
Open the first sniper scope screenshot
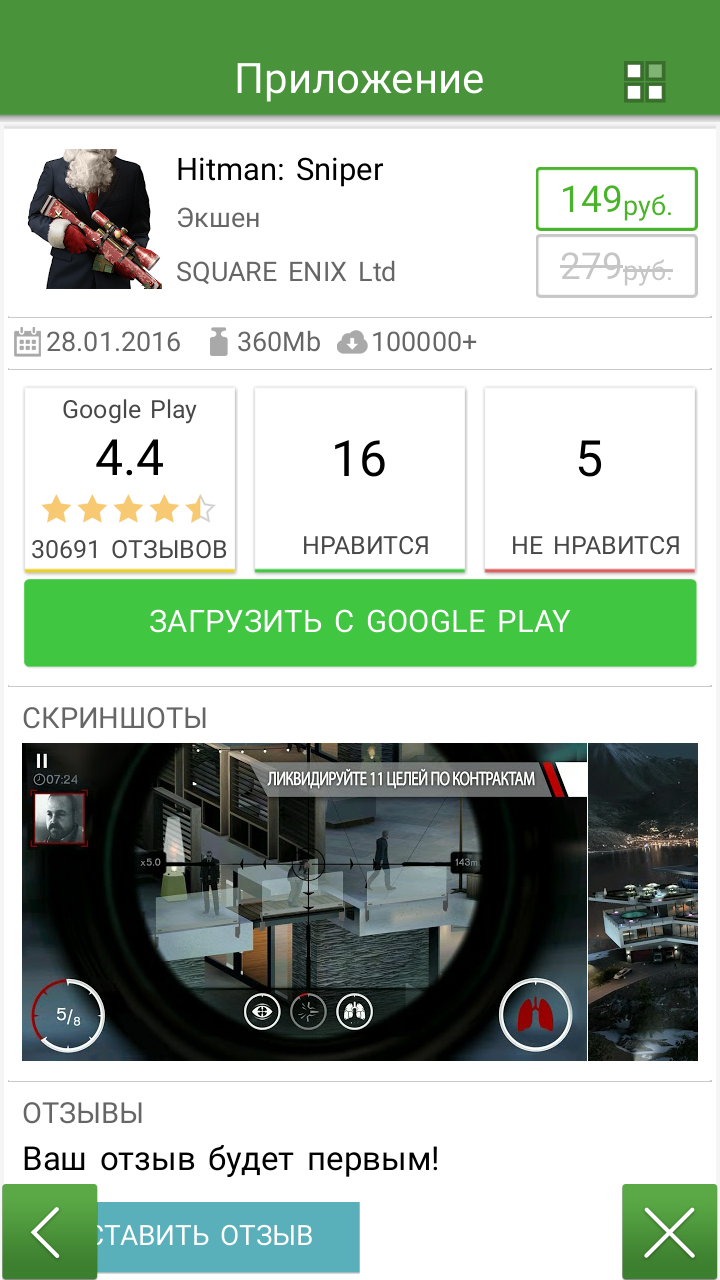coord(304,902)
